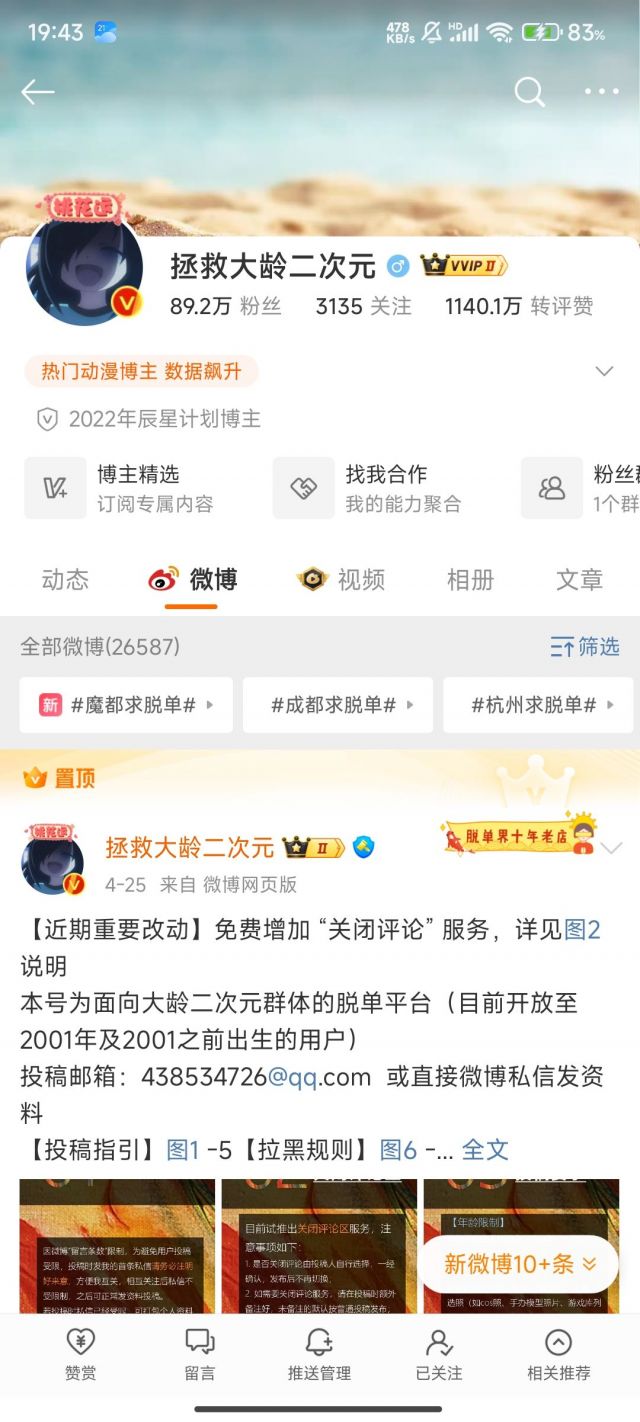Open the three-dot overflow menu
This screenshot has width=640, height=1422.
click(x=601, y=92)
